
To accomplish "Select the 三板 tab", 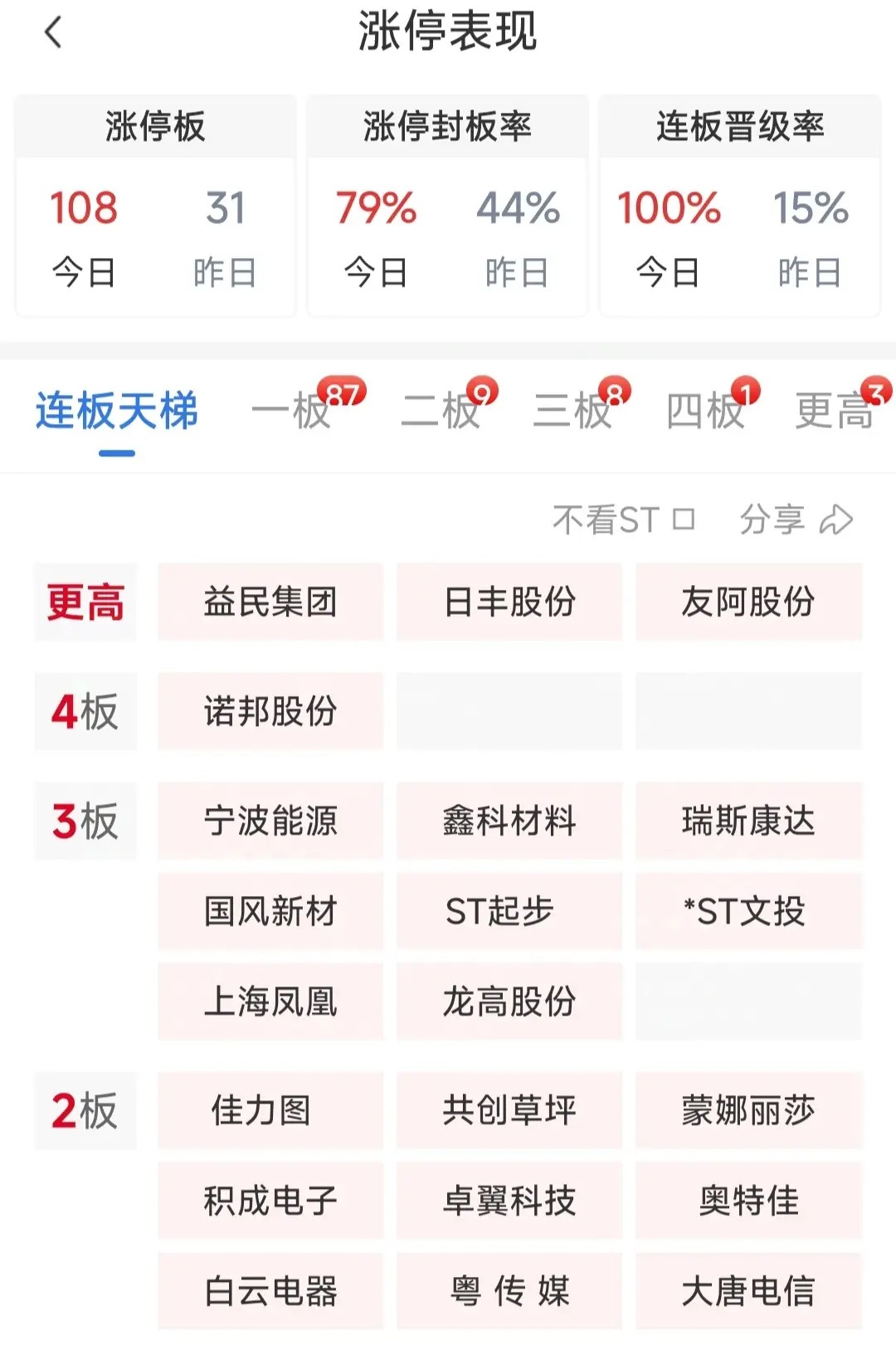I will coord(574,410).
